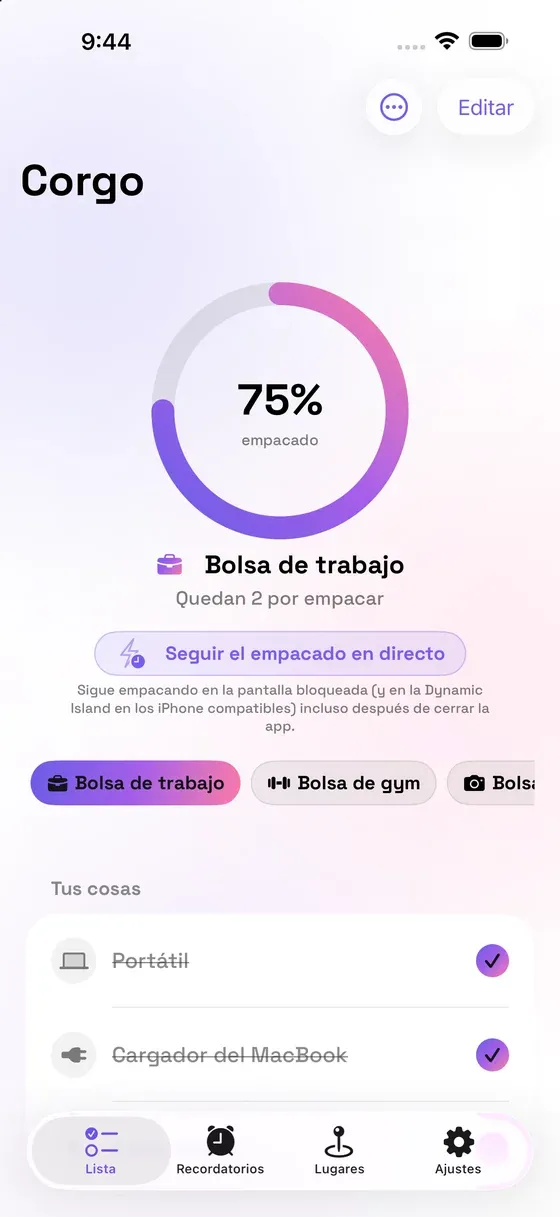The width and height of the screenshot is (560, 1217).
Task: Go to the Lista tab
Action: (101, 1151)
